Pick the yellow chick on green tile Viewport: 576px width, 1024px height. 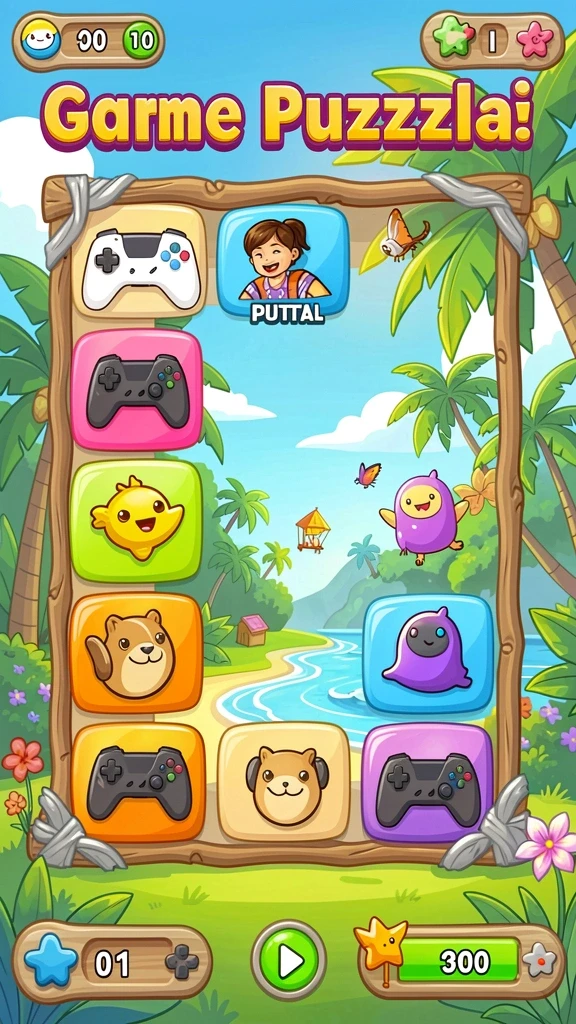coord(136,520)
